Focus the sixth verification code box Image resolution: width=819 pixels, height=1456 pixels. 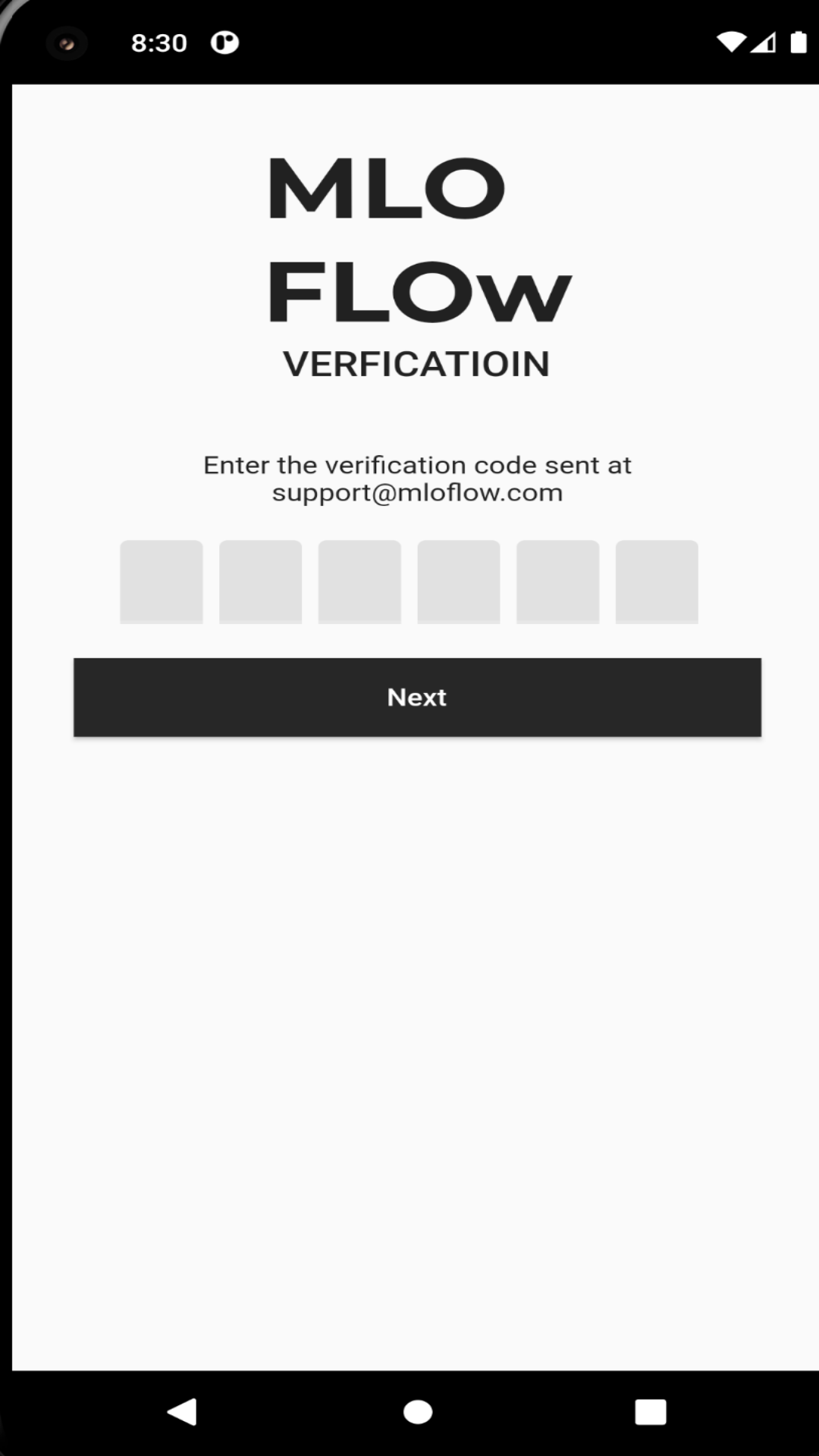[657, 582]
